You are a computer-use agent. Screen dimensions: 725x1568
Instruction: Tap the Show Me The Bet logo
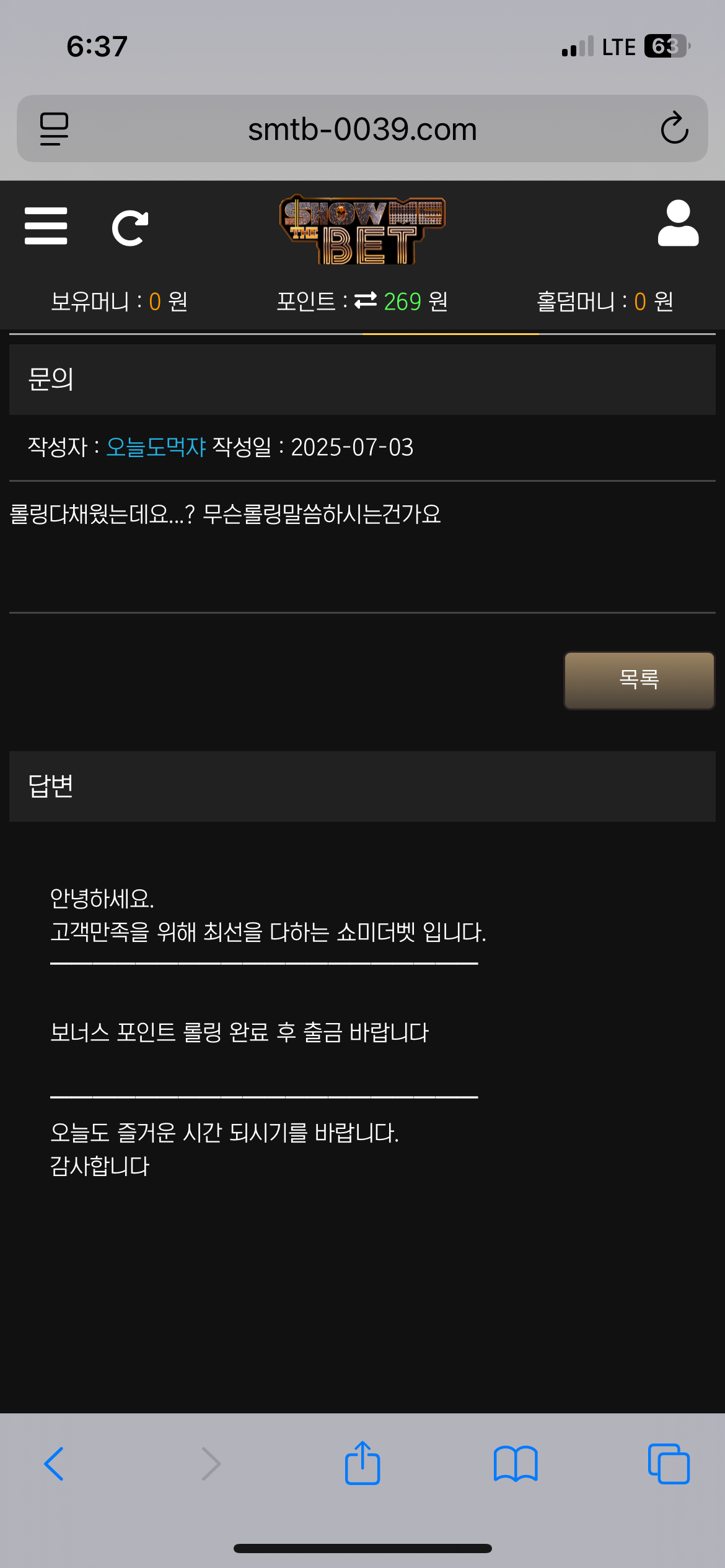[x=362, y=230]
